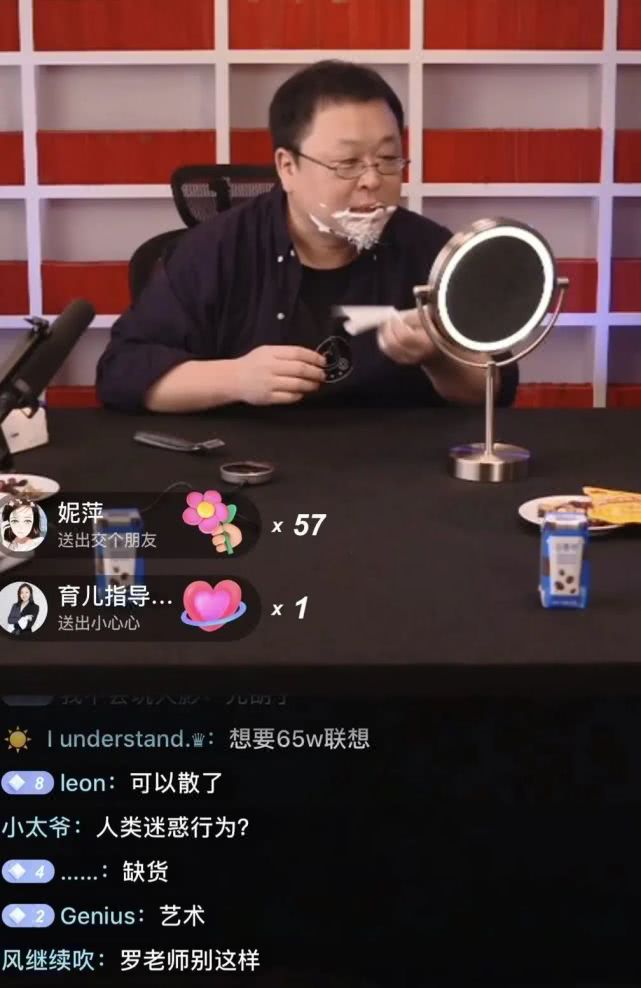This screenshot has height=988, width=641.
Task: Tap I understand's comment 想要65w联想
Action: pos(299,739)
